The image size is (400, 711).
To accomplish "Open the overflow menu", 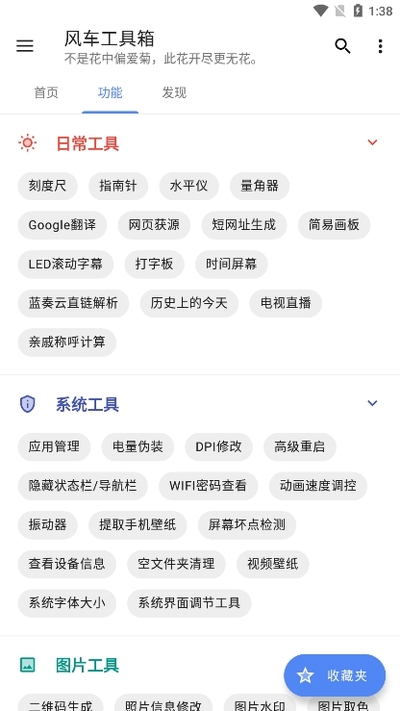I will coord(380,46).
